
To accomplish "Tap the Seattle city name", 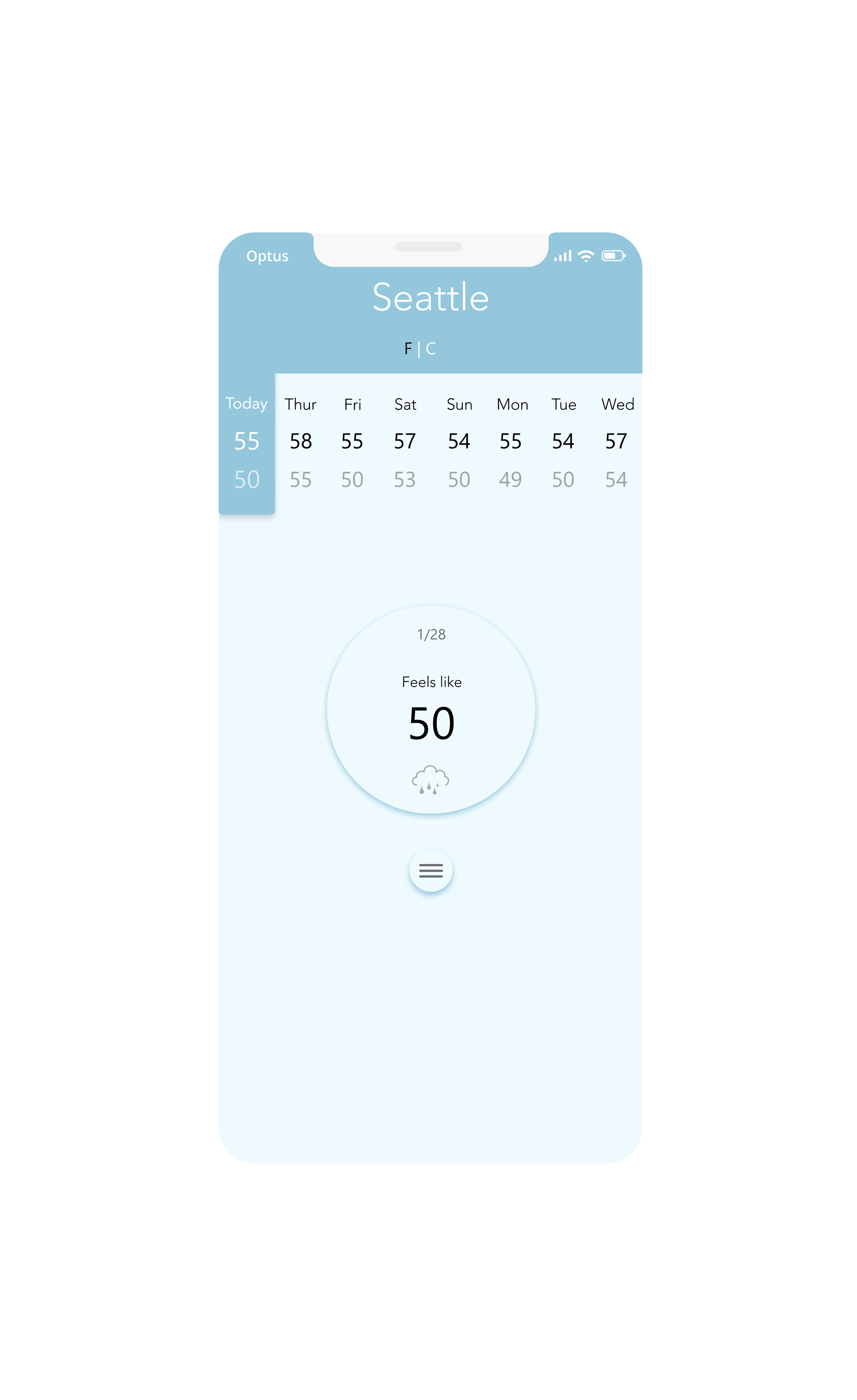I will pos(430,297).
